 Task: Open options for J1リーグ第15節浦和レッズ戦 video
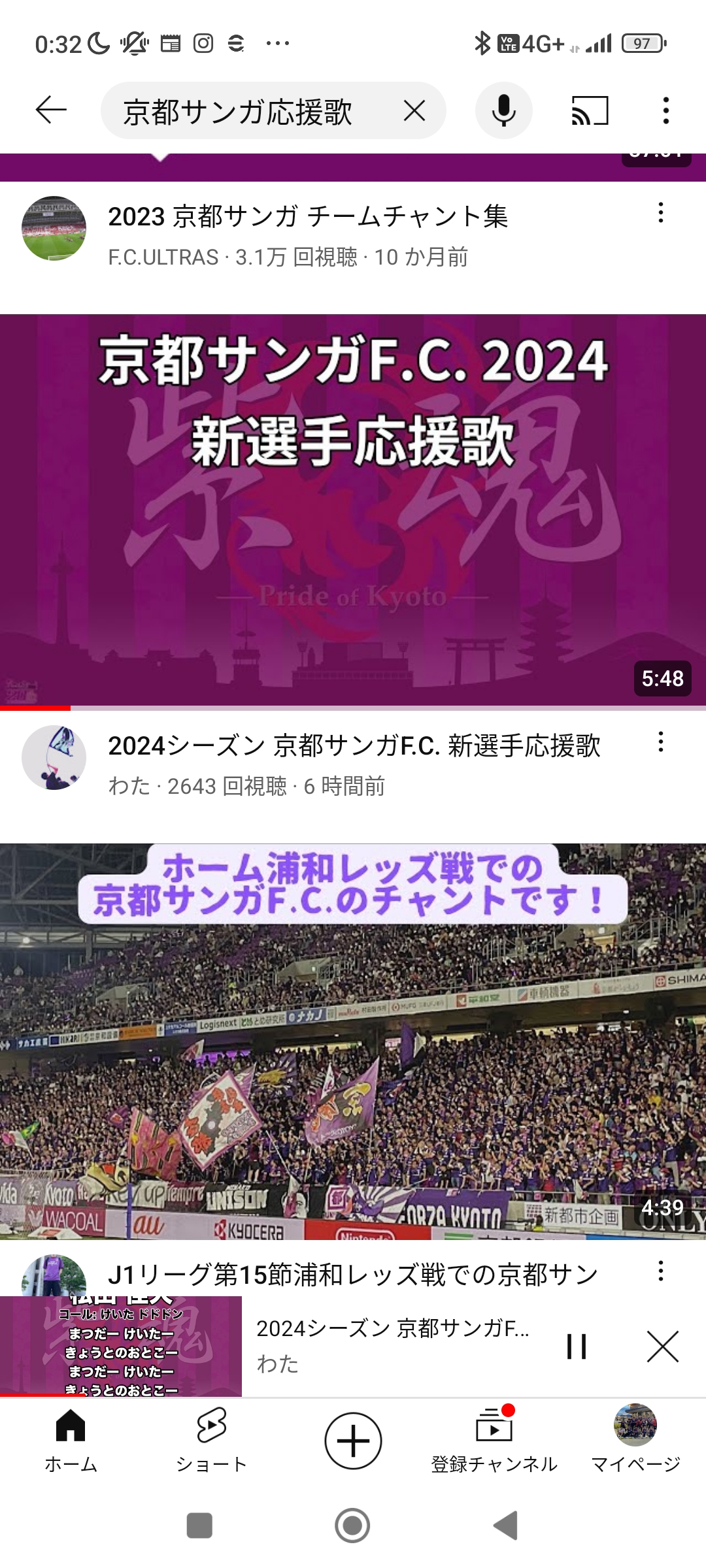661,1271
